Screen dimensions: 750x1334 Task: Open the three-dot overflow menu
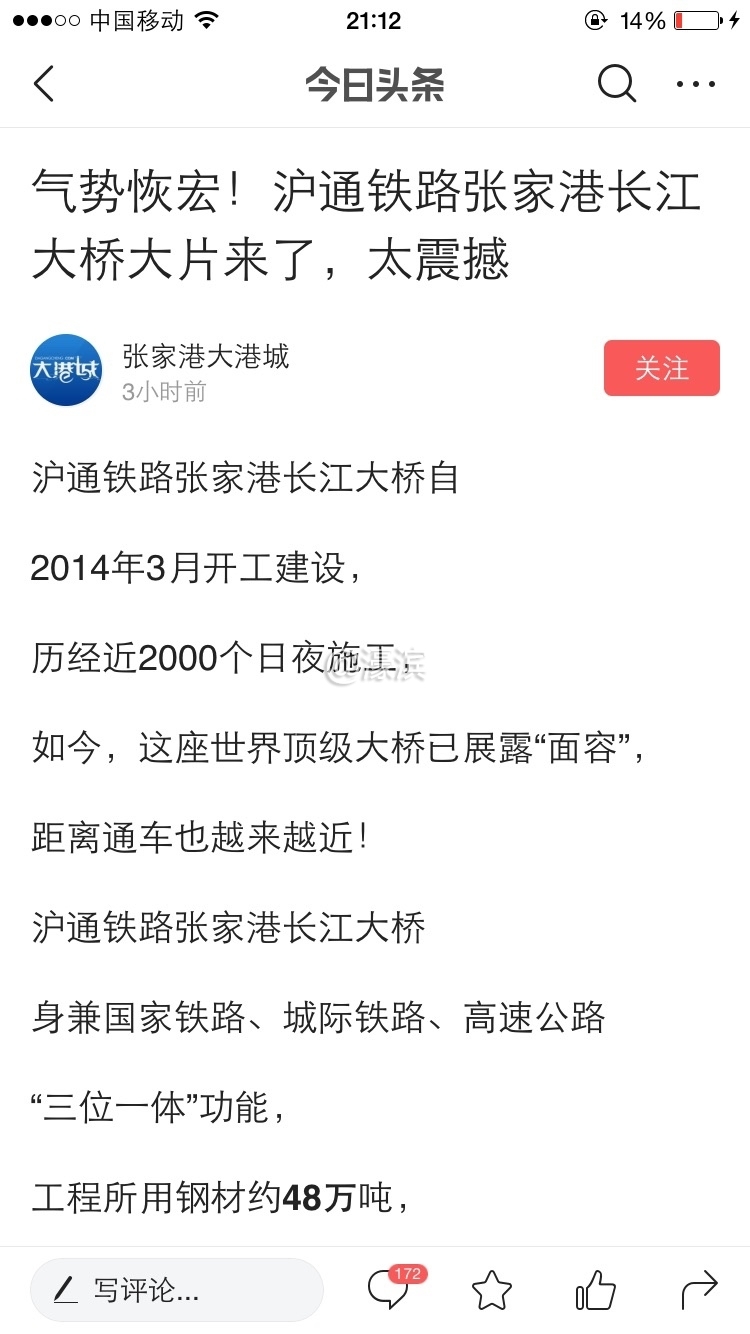click(696, 84)
